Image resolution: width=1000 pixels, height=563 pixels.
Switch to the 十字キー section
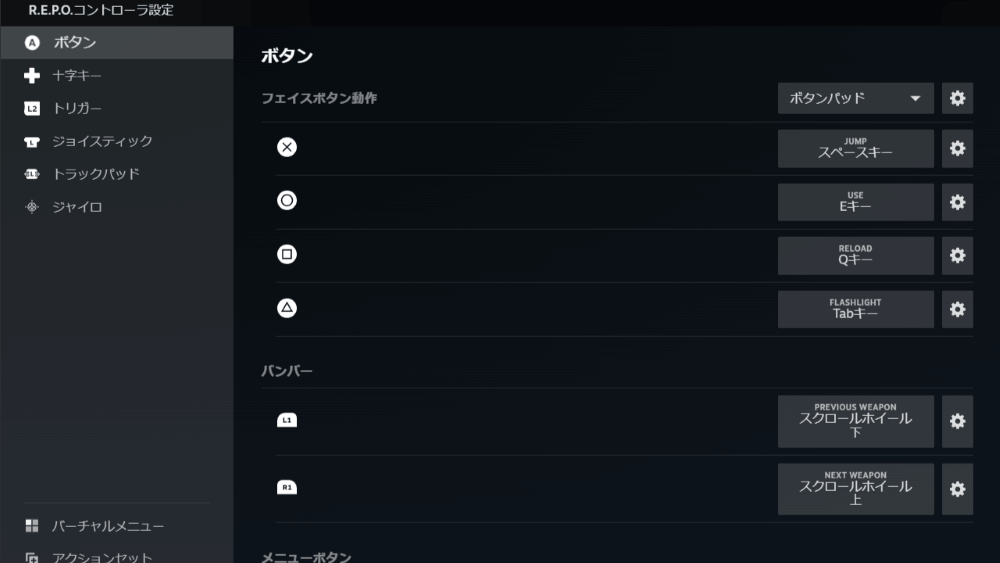click(x=76, y=75)
